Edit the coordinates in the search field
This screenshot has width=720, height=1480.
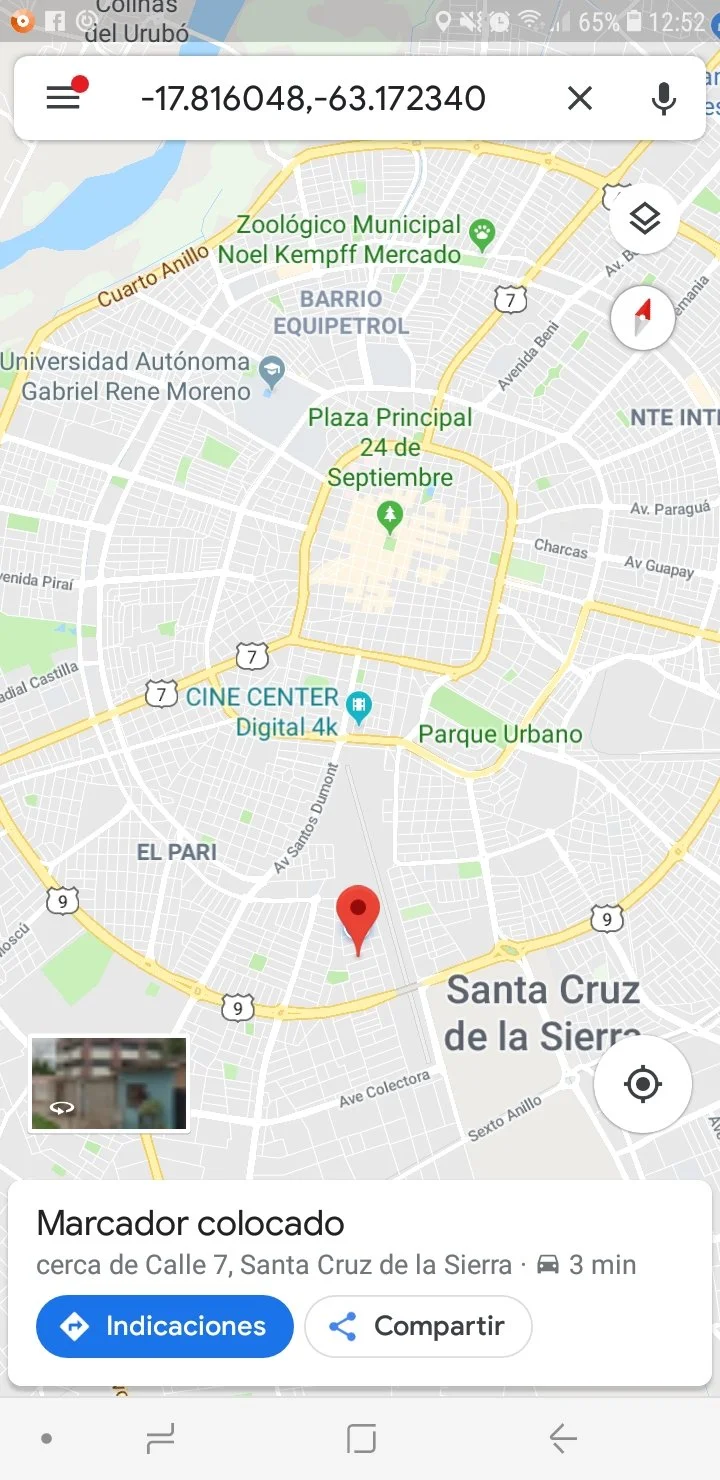click(313, 98)
